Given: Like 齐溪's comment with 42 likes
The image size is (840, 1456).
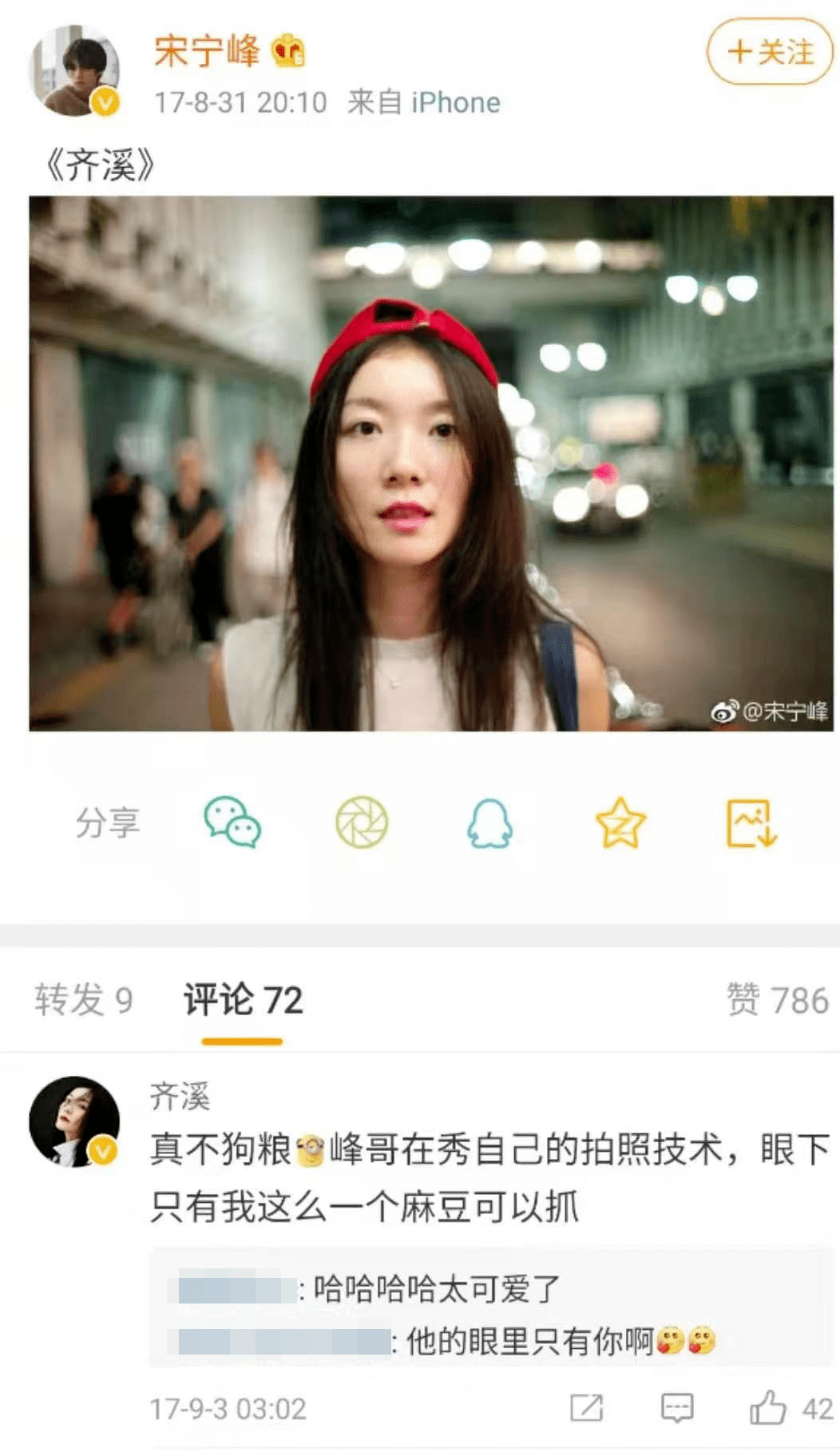Looking at the screenshot, I should pyautogui.click(x=768, y=1407).
